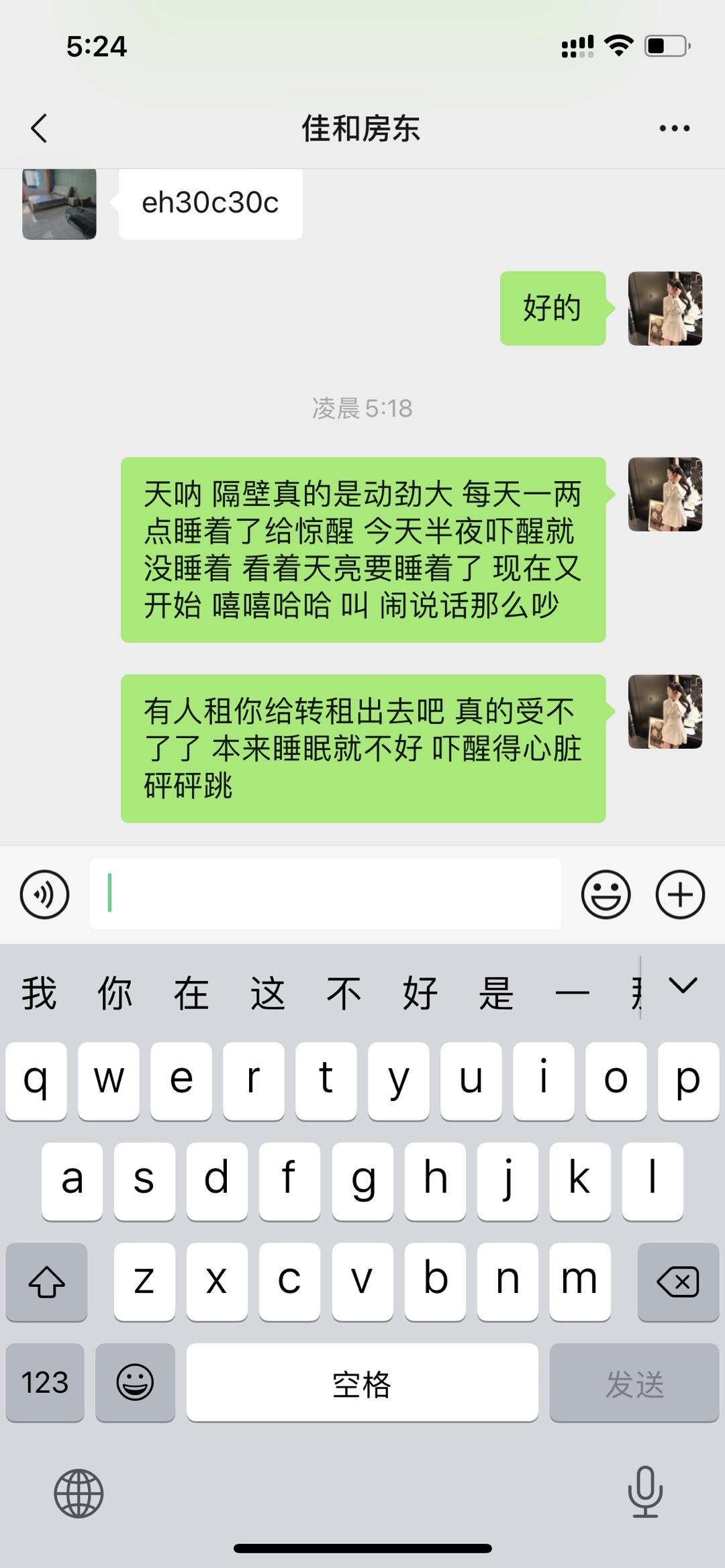Tap the shift key
The height and width of the screenshot is (1568, 725).
(x=46, y=1282)
